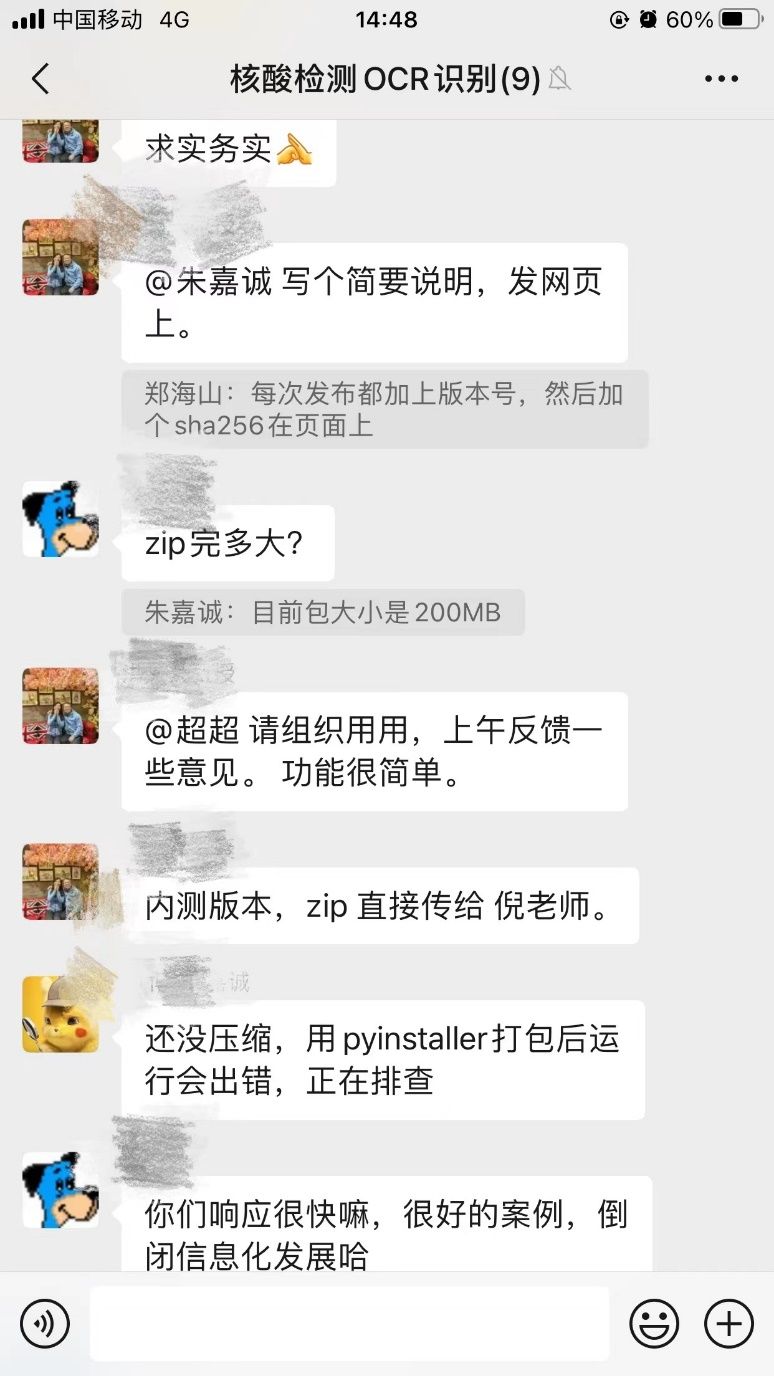
Task: Tap avatar beside '内测版本' message
Action: [61, 882]
